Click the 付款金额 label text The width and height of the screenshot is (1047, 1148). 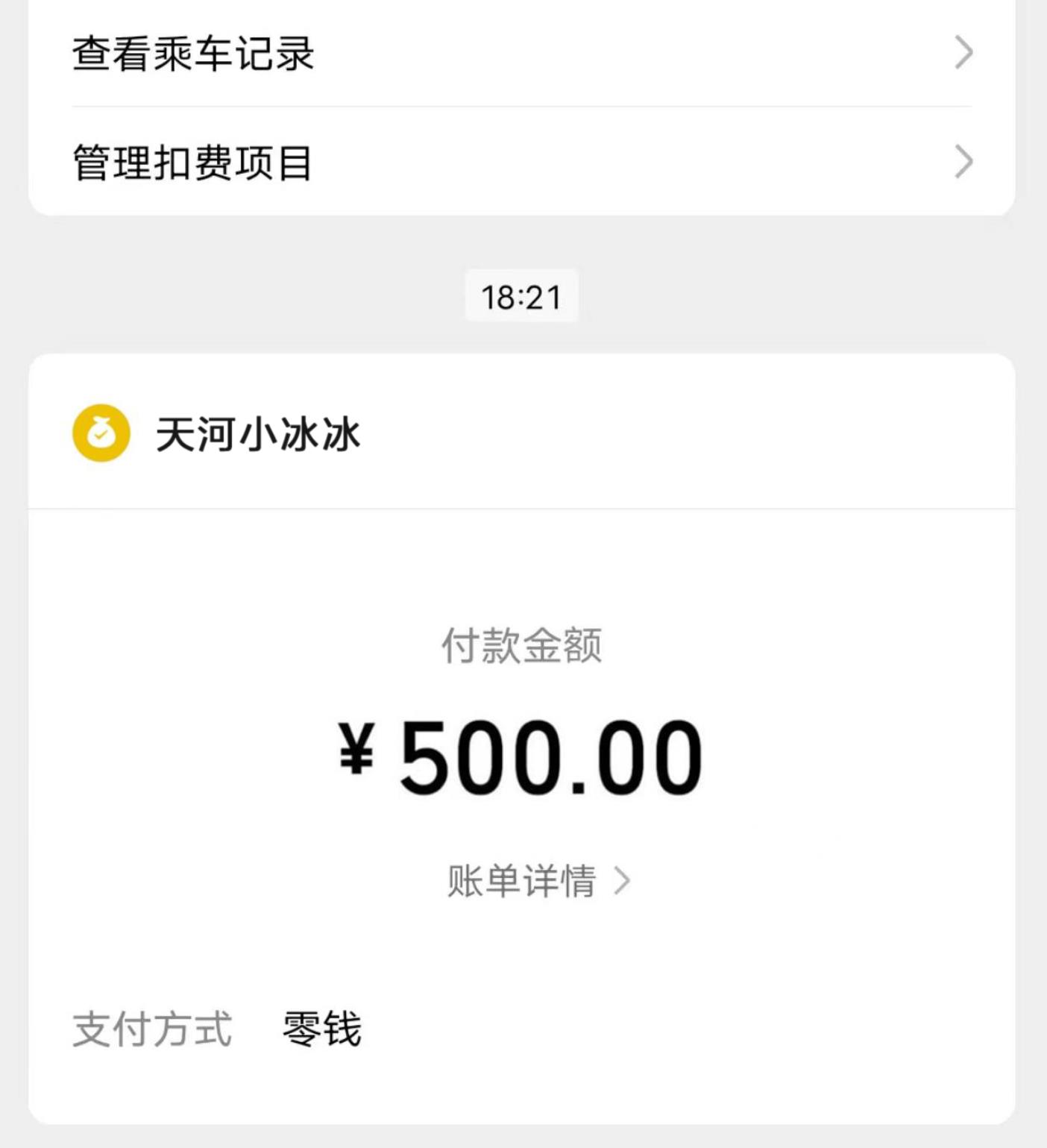coord(522,648)
